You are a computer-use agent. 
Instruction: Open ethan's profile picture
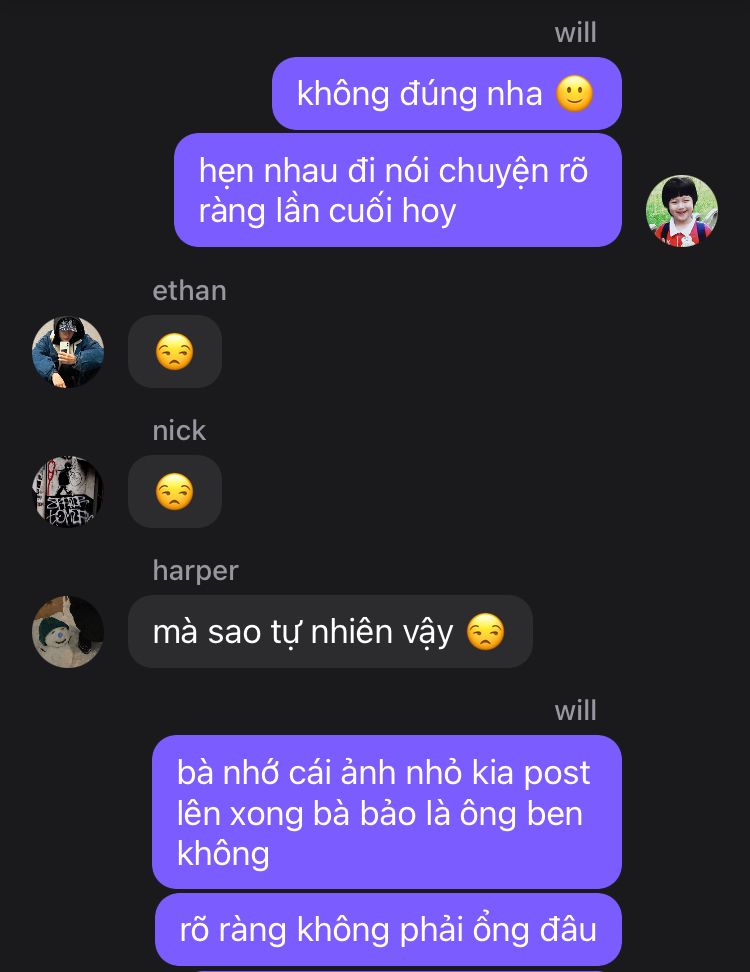pyautogui.click(x=68, y=352)
